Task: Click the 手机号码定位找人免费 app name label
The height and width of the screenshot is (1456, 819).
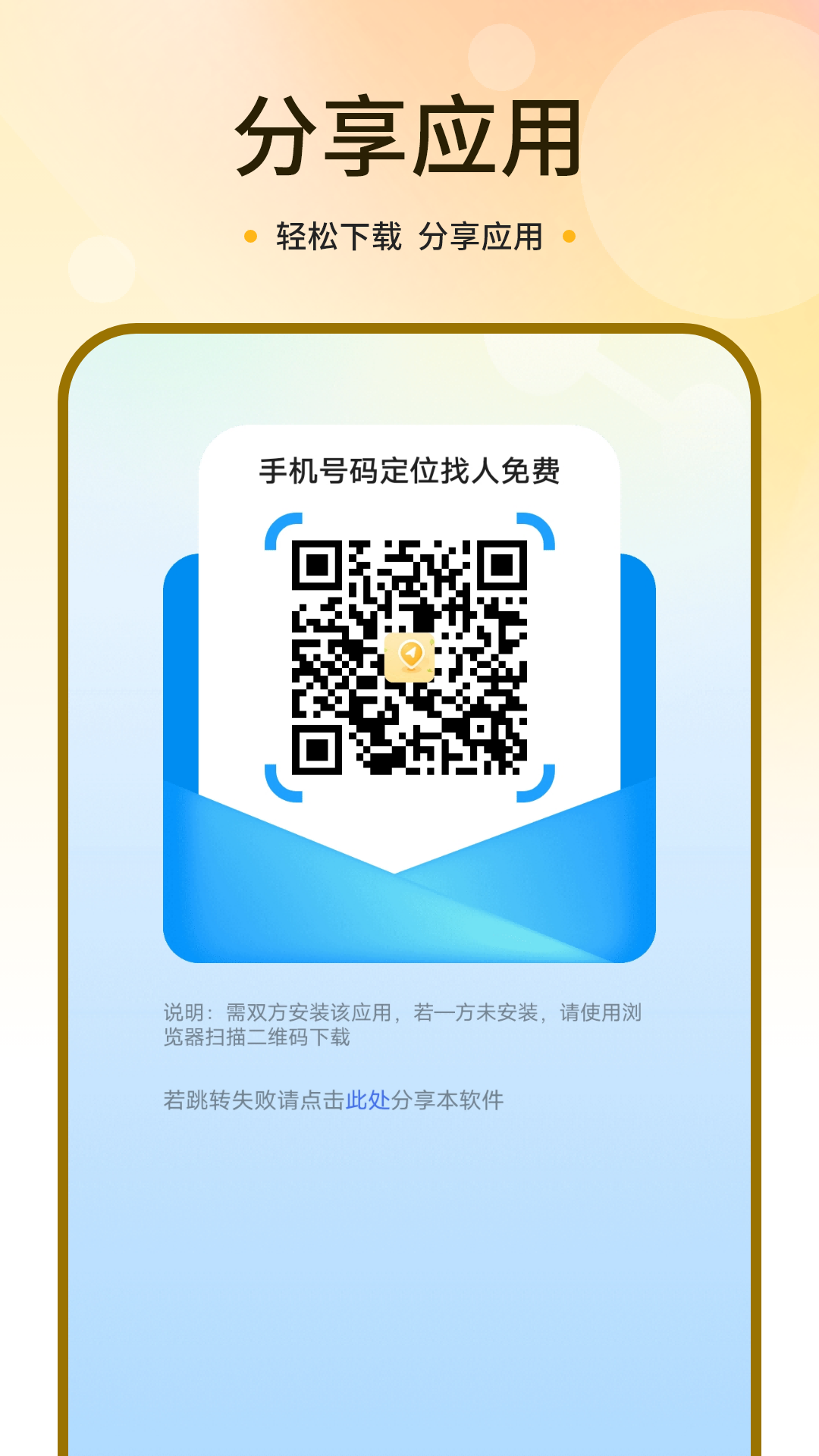Action: [409, 470]
